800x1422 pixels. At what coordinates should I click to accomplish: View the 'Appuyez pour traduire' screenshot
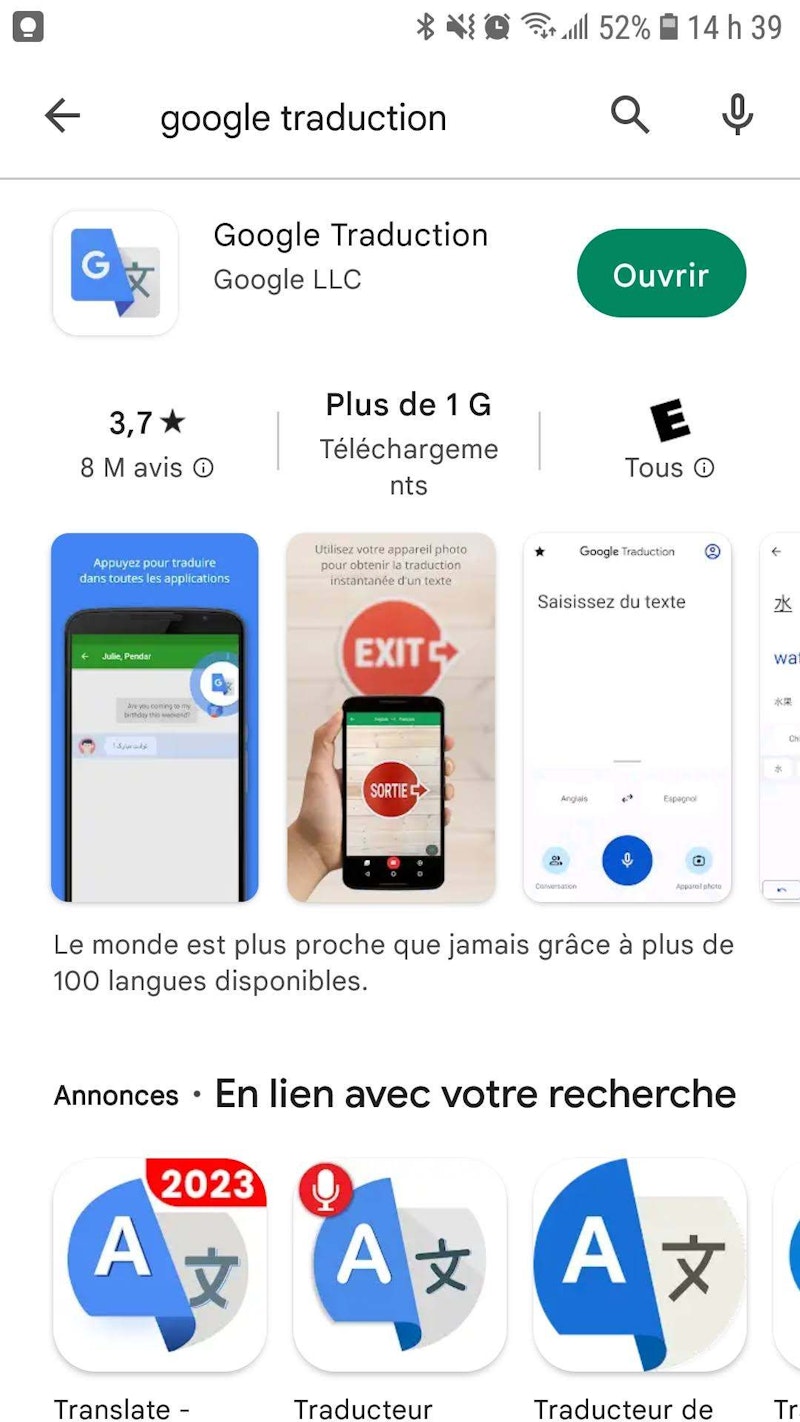tap(155, 717)
